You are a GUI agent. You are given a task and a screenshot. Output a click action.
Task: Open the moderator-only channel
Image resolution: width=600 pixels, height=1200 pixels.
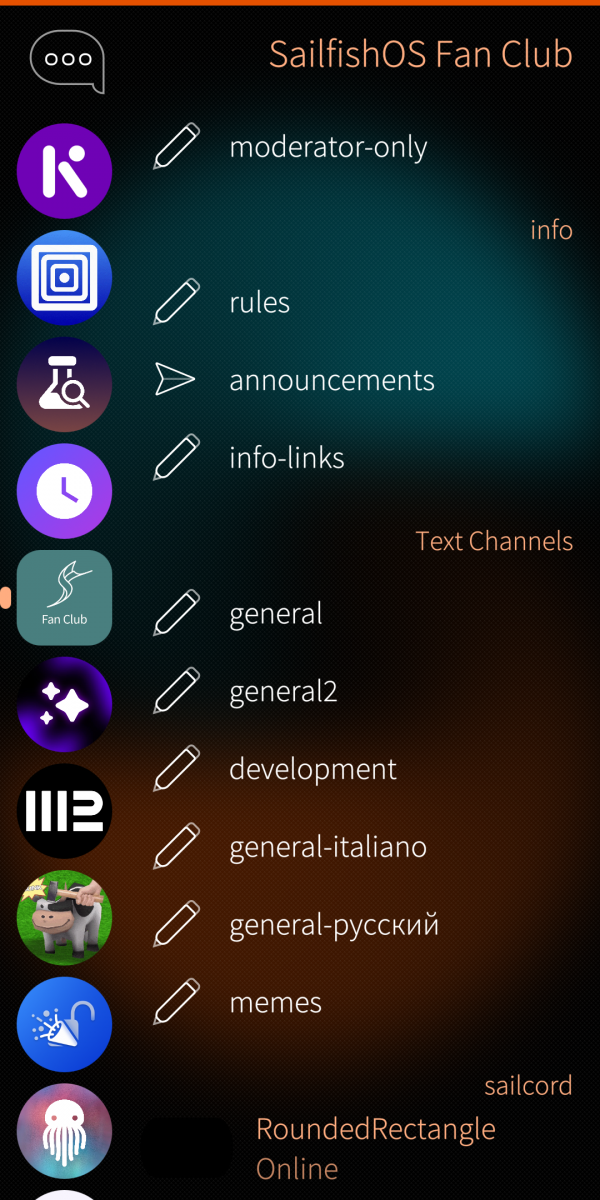click(x=328, y=148)
